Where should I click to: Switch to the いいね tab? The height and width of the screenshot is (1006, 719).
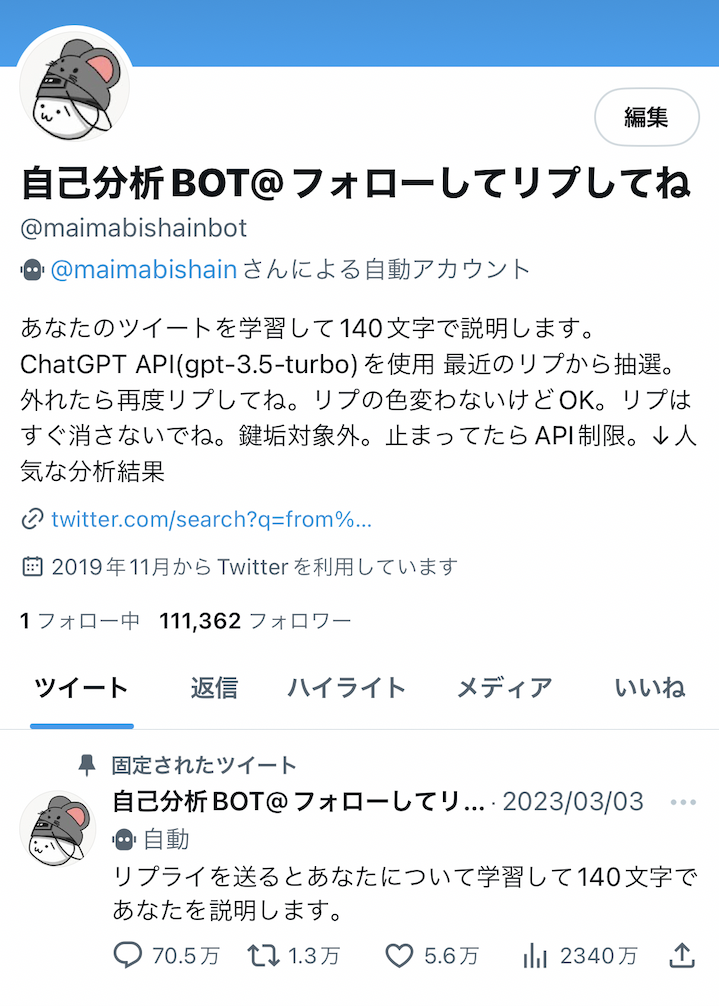[x=650, y=688]
